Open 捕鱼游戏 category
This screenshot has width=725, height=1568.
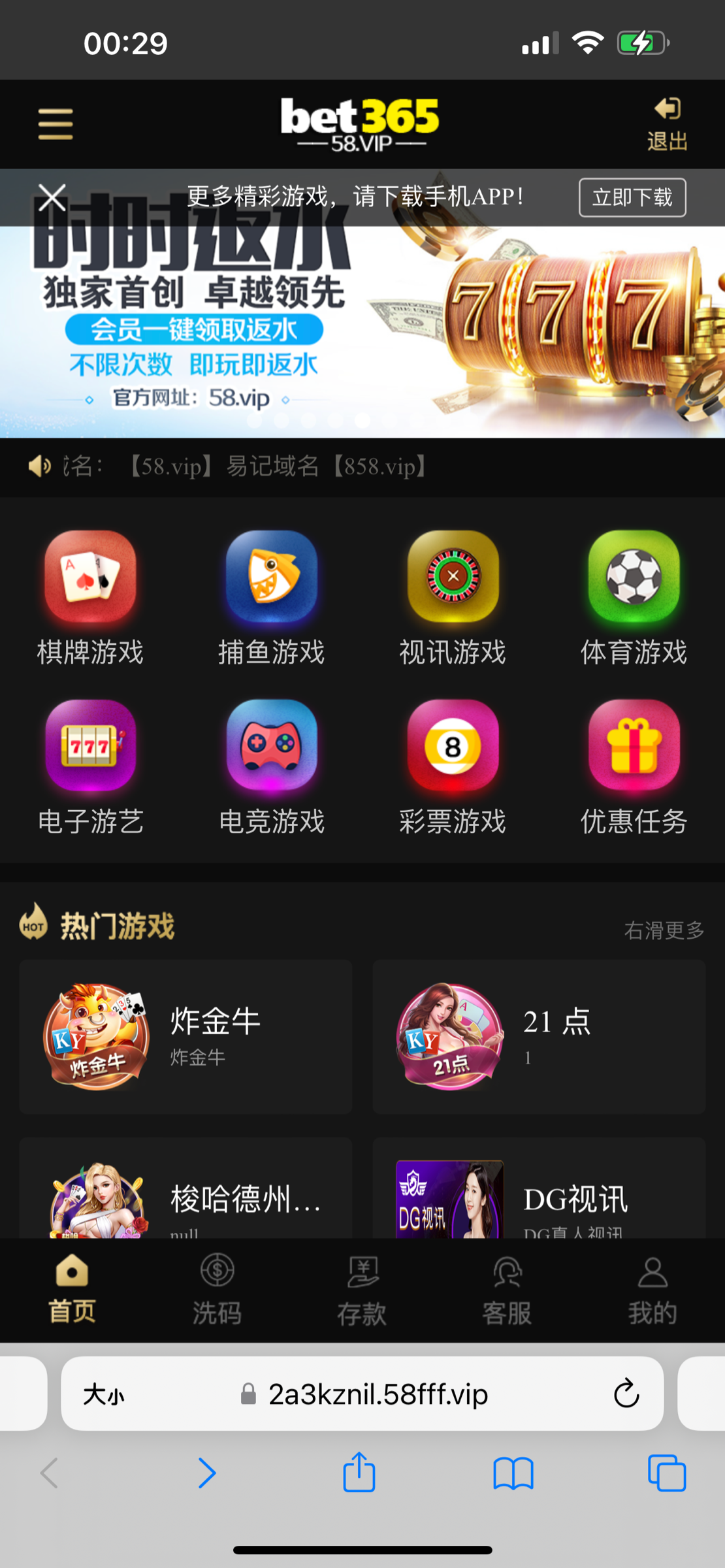(272, 596)
